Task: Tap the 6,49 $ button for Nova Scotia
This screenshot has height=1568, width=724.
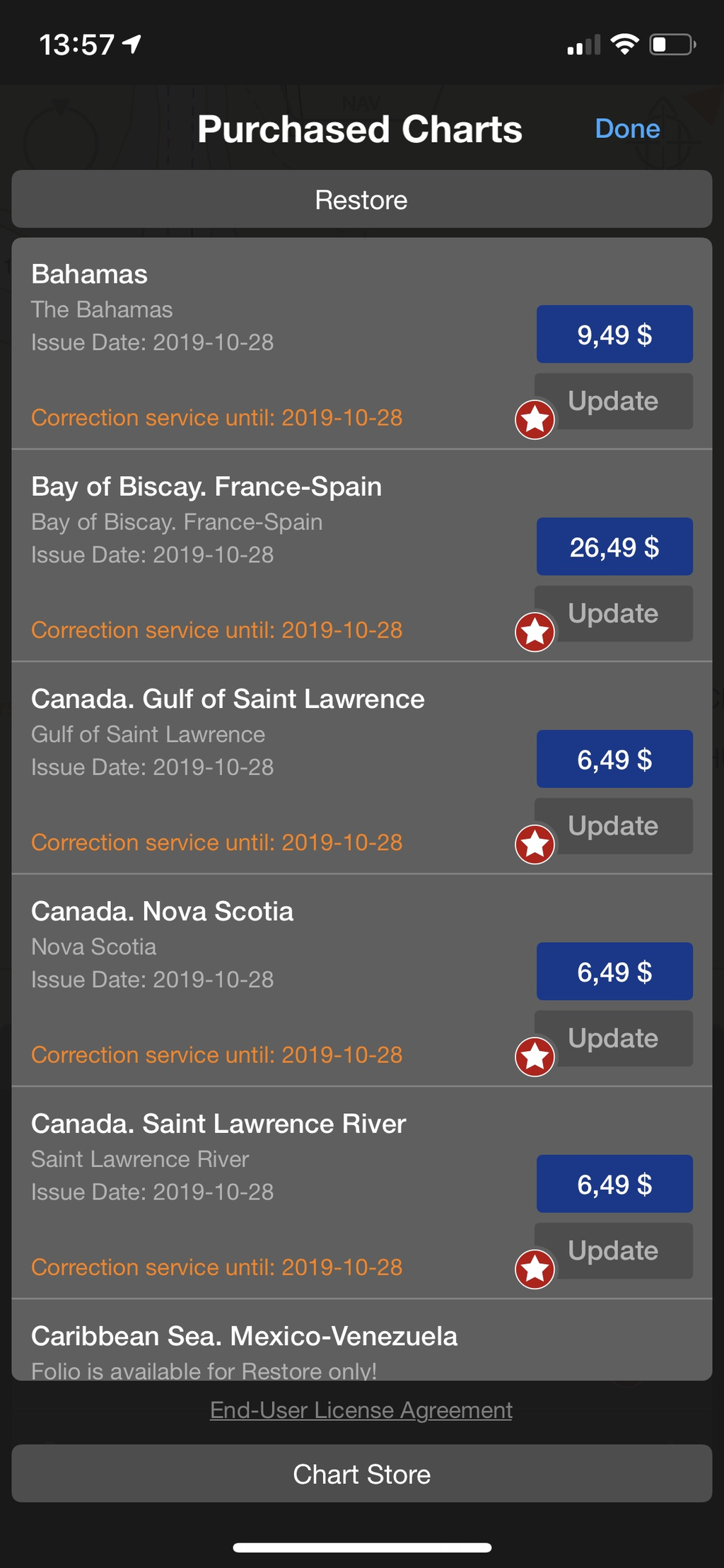Action: (614, 971)
